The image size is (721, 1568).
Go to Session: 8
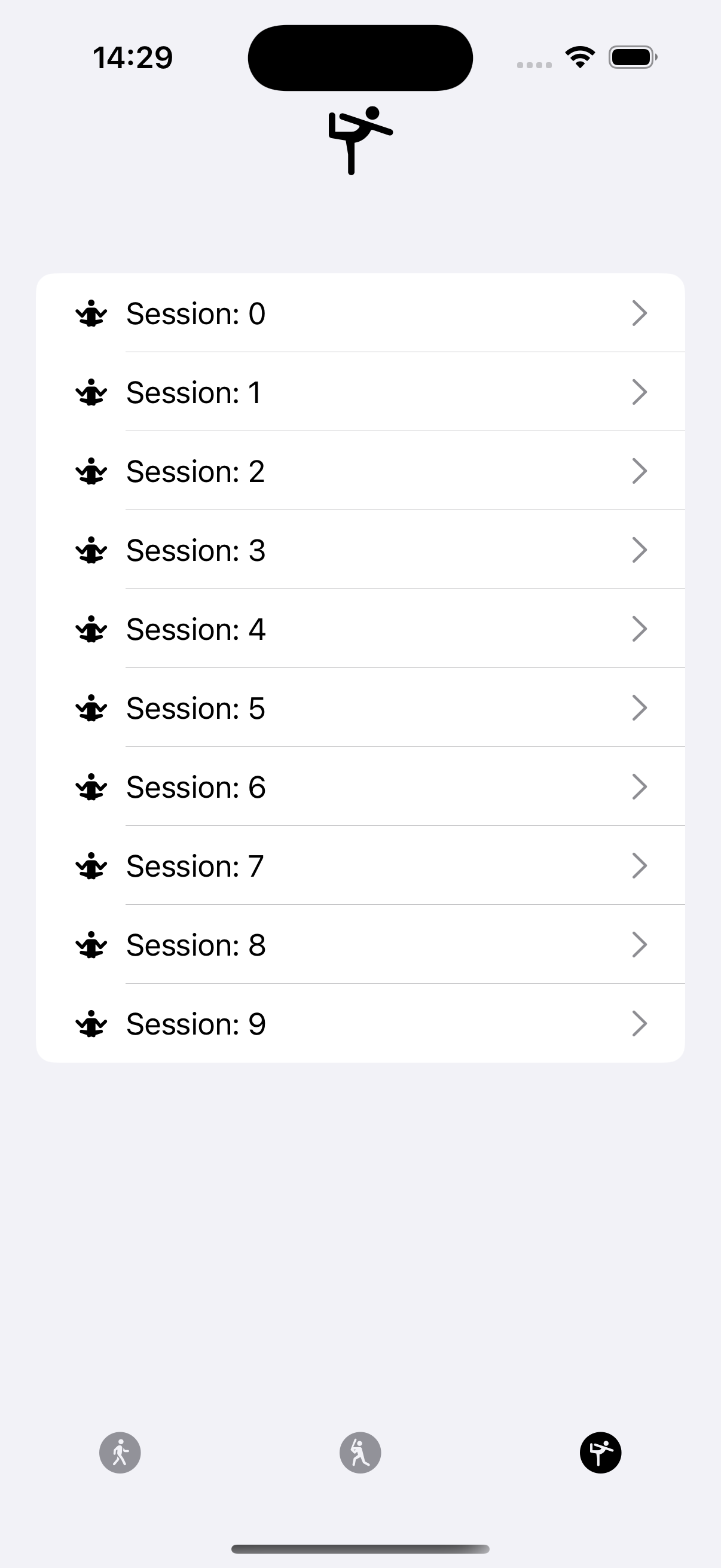[360, 945]
